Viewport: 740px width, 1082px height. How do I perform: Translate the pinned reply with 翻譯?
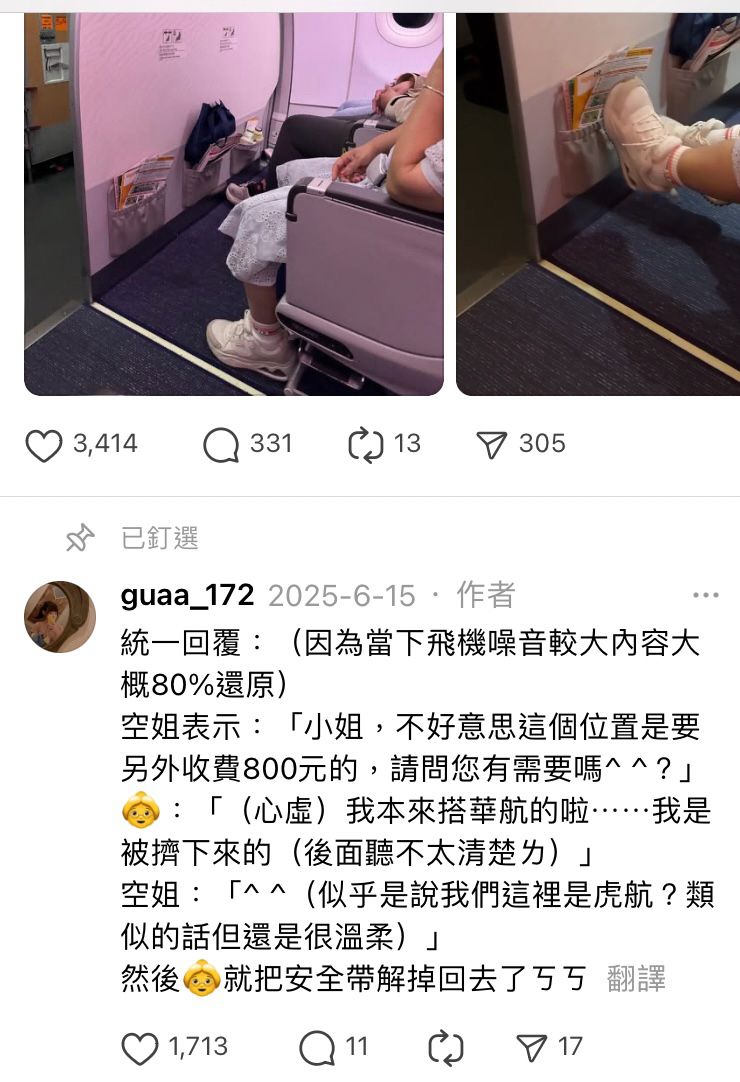(636, 978)
